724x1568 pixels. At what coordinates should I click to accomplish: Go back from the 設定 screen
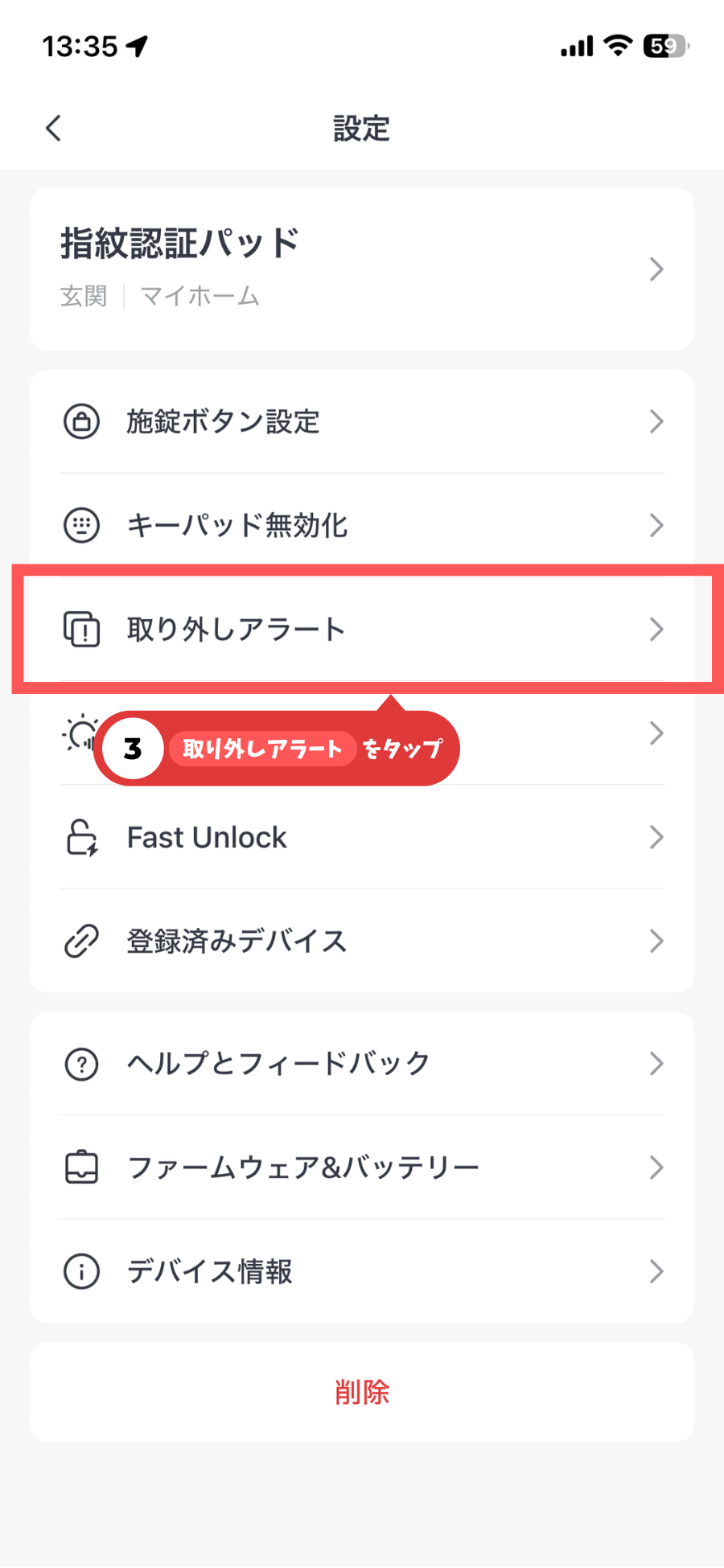[53, 128]
